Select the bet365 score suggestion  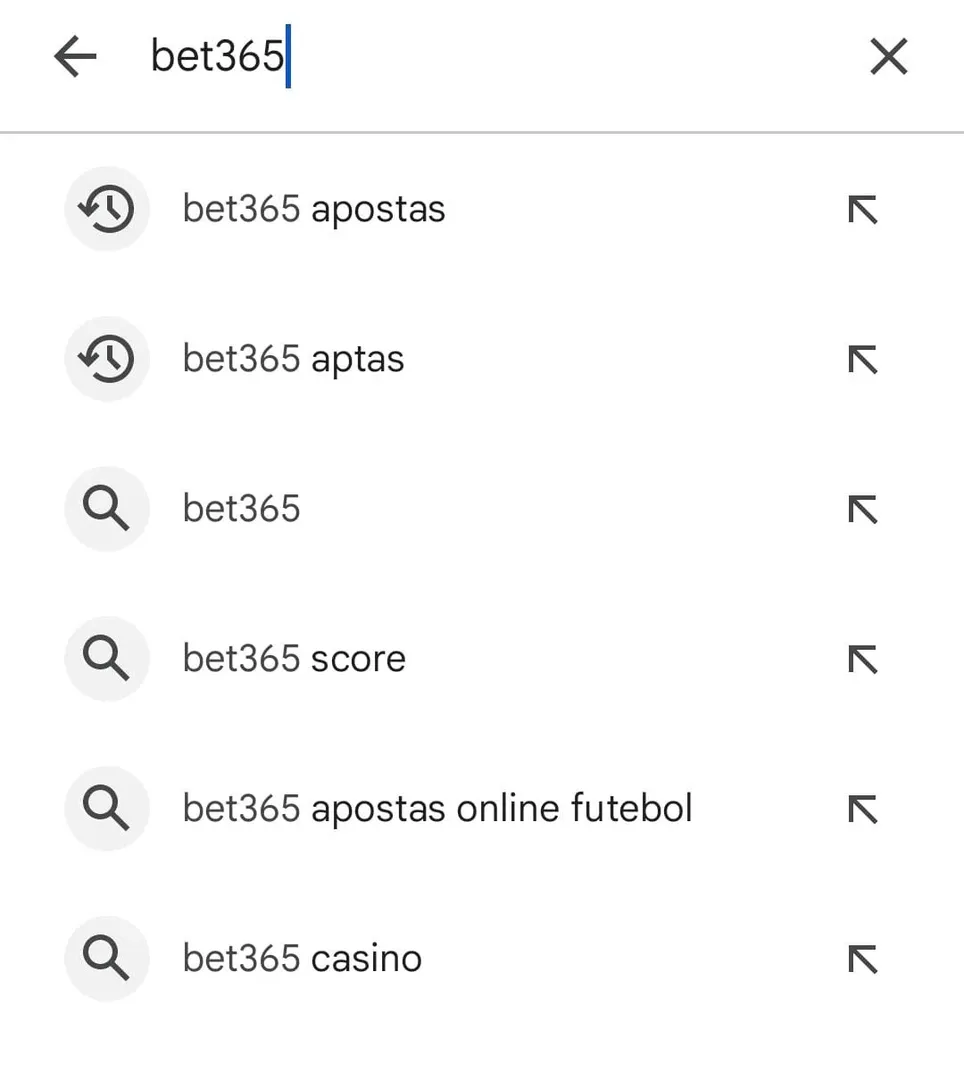(x=294, y=659)
